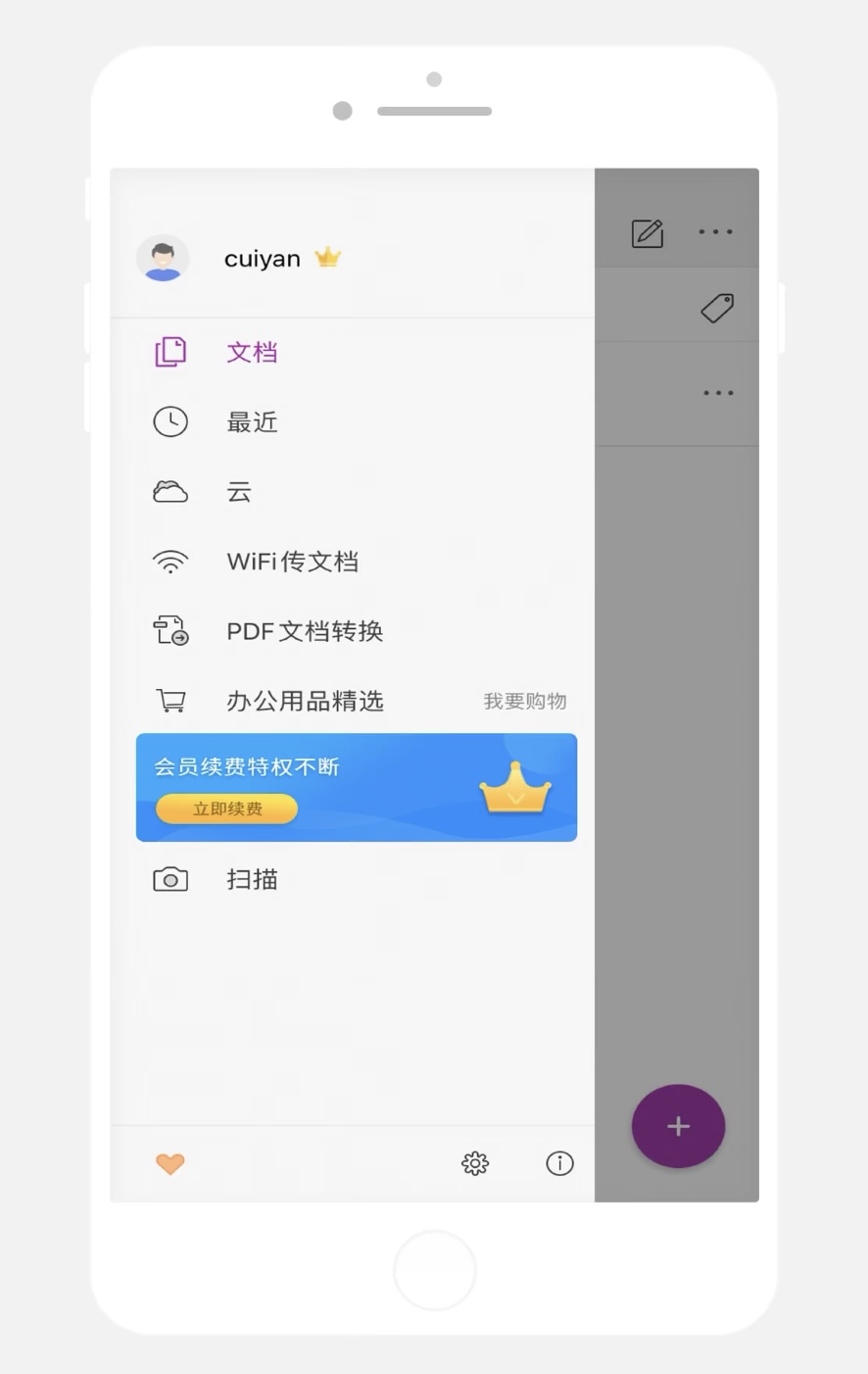Open the info icon
The image size is (868, 1374).
(559, 1163)
